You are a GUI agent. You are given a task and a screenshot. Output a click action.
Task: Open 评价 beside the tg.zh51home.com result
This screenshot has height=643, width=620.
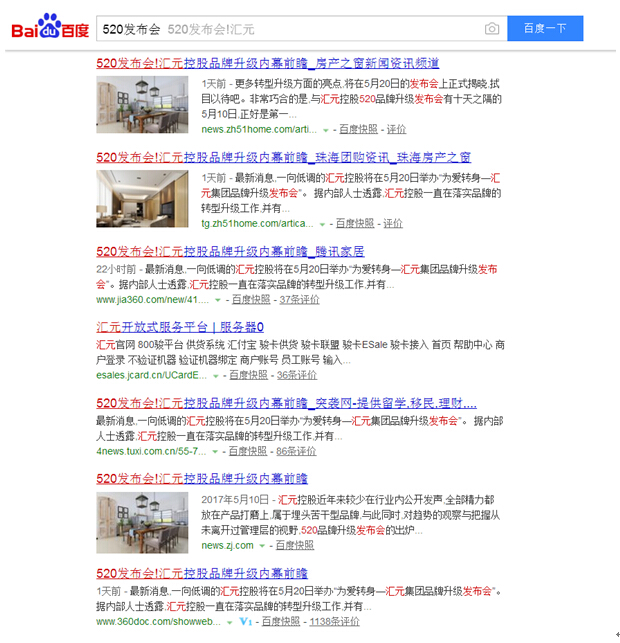click(x=393, y=223)
